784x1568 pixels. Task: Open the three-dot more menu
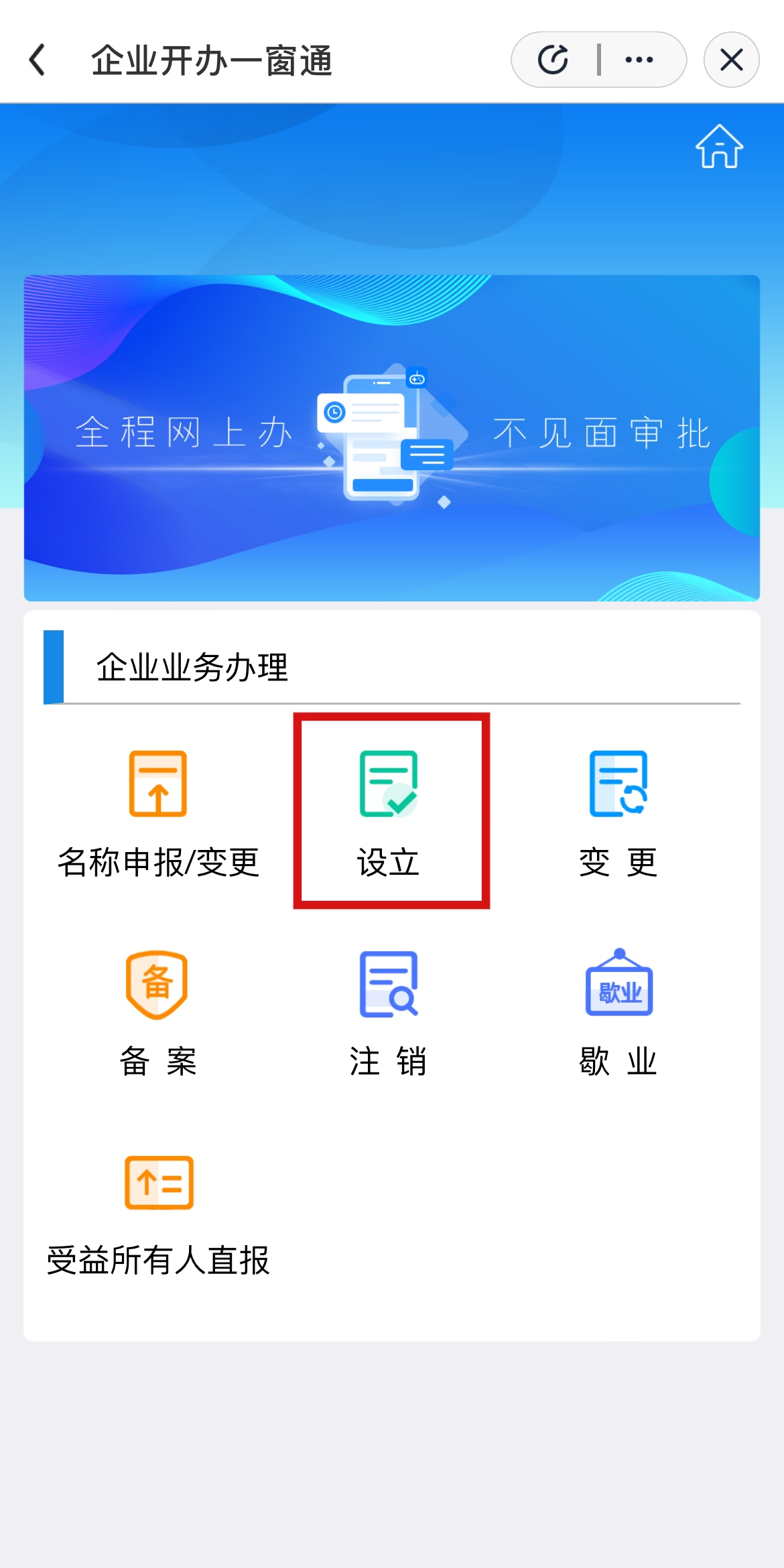(639, 60)
